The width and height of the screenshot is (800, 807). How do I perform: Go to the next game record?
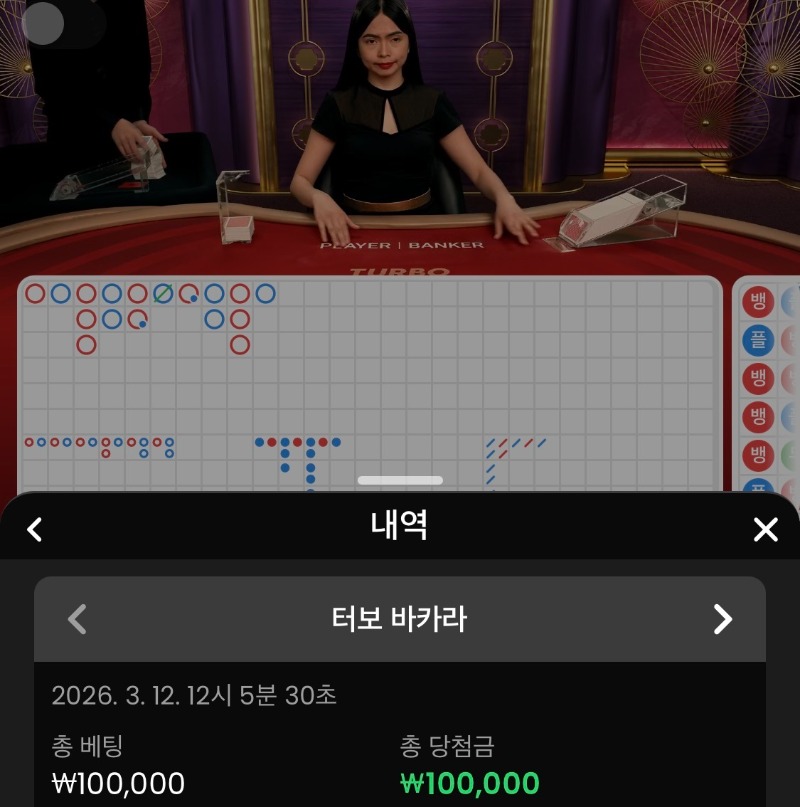(x=723, y=619)
